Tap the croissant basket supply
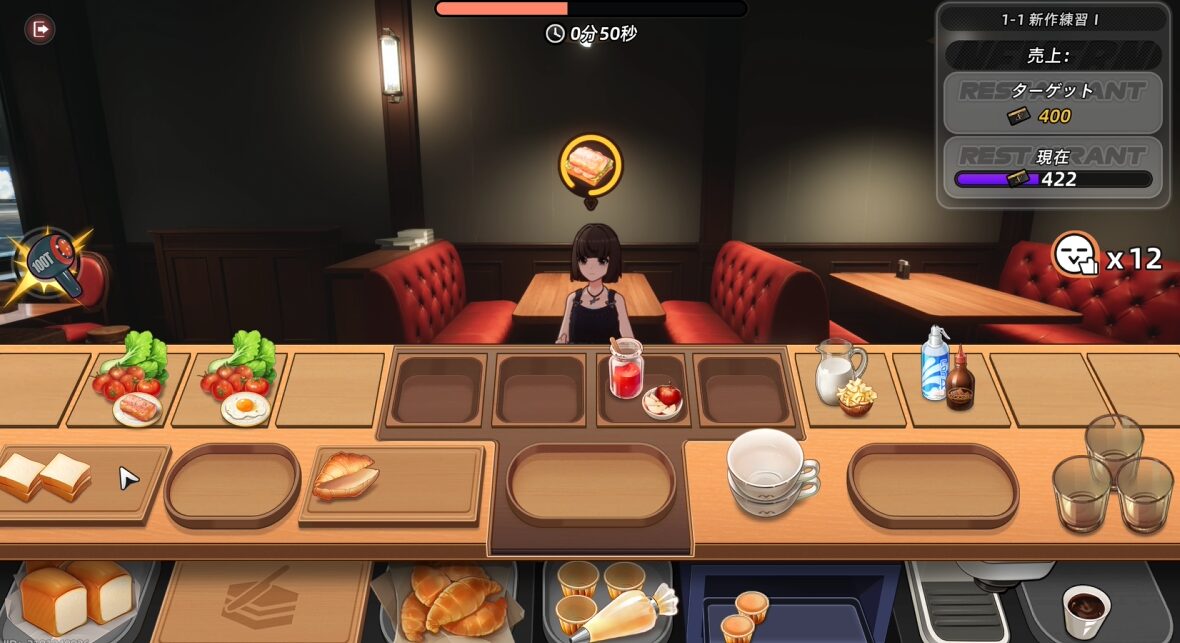1180x643 pixels. [x=450, y=602]
